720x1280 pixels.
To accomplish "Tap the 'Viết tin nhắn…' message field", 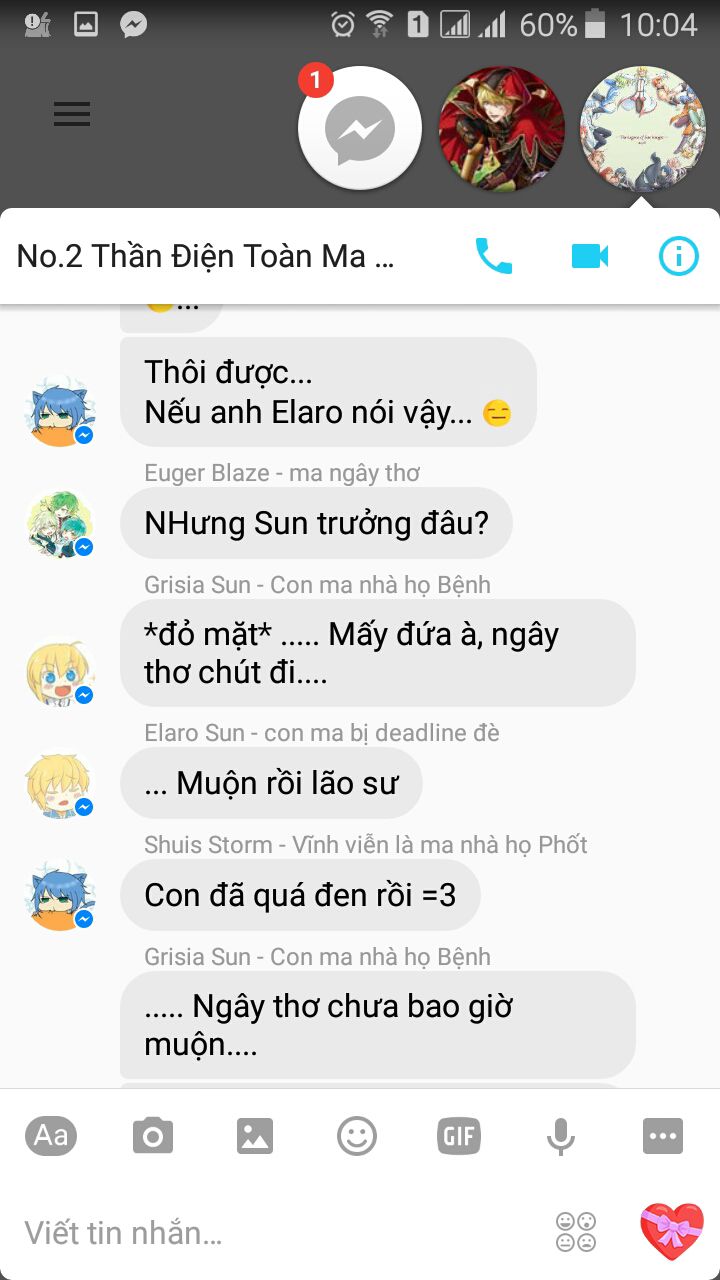I will point(280,1232).
